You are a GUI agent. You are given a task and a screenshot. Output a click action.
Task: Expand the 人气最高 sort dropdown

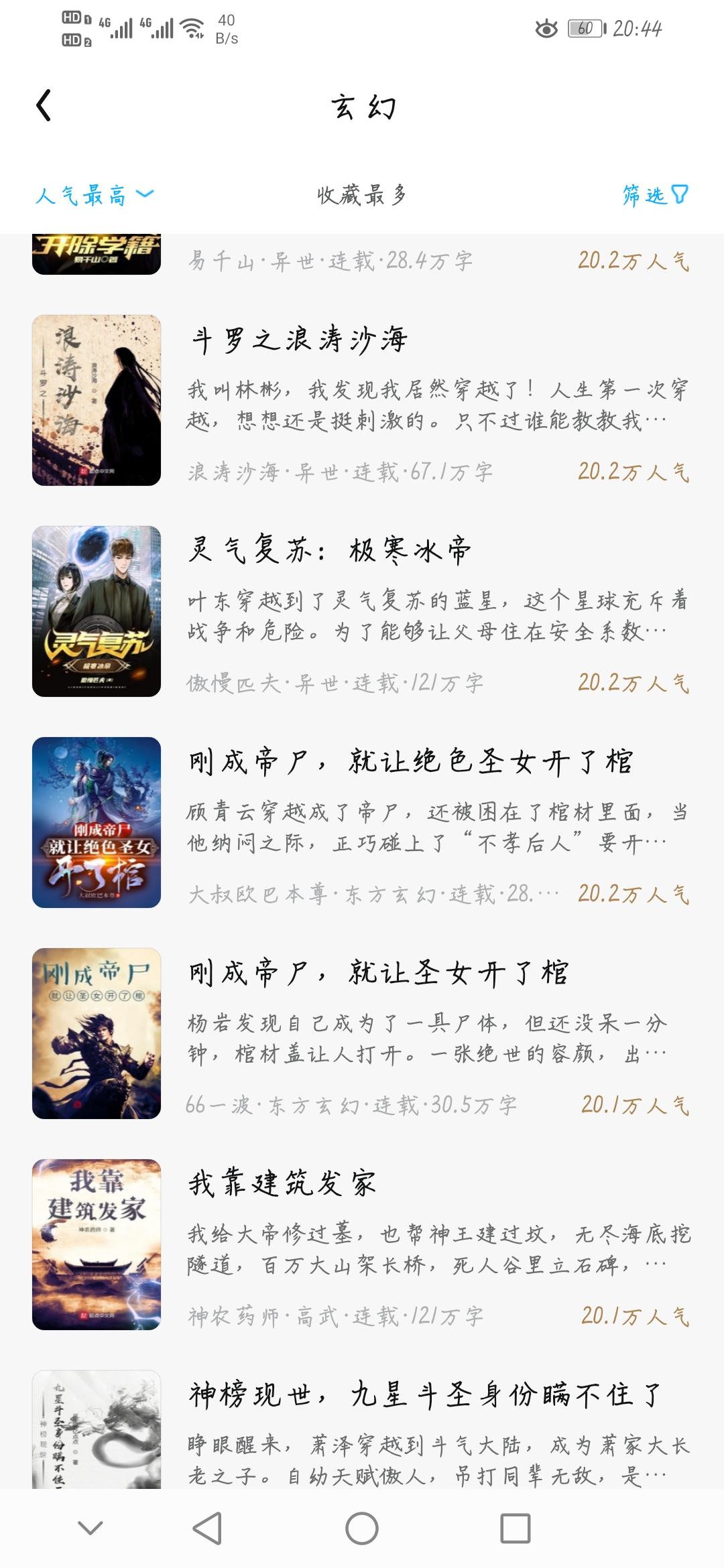click(95, 196)
